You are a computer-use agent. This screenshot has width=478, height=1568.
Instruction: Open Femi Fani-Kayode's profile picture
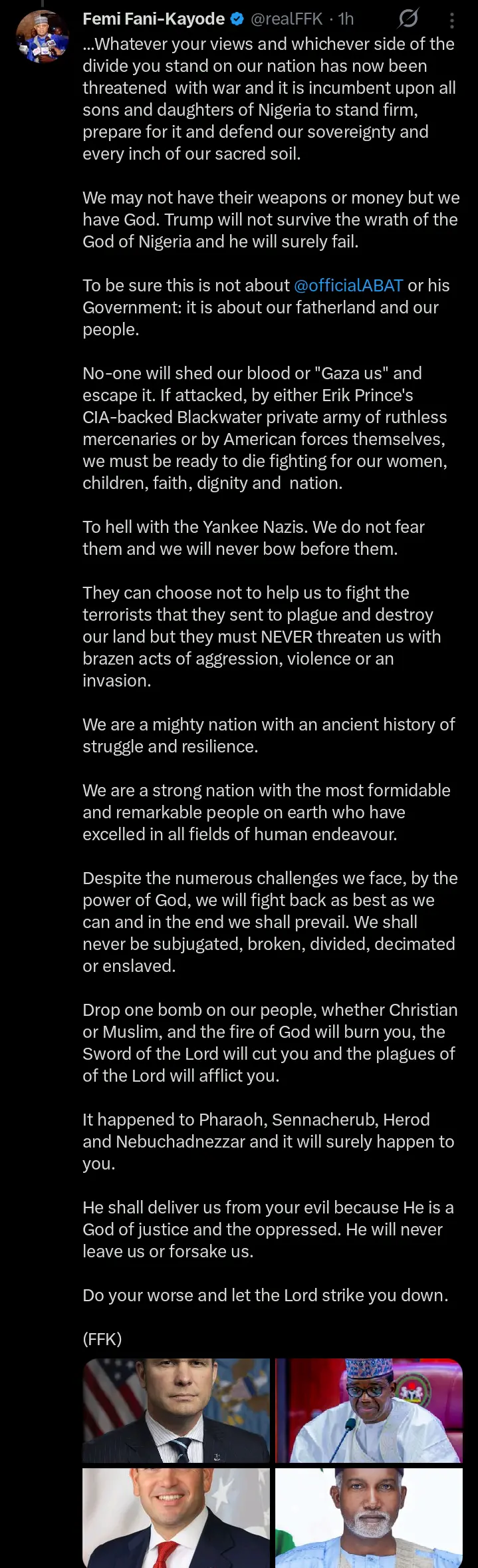43,37
